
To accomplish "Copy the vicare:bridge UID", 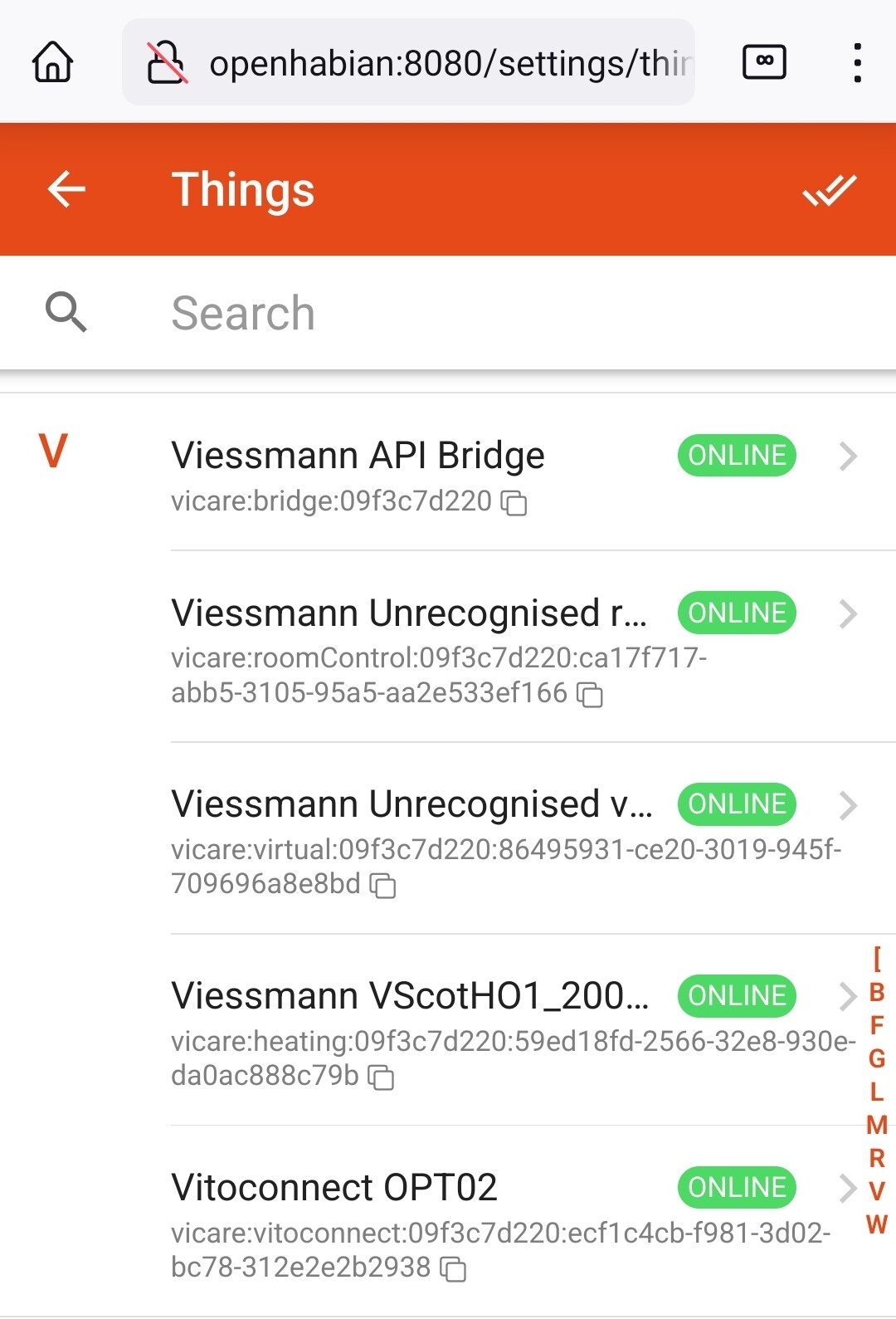I will 514,503.
